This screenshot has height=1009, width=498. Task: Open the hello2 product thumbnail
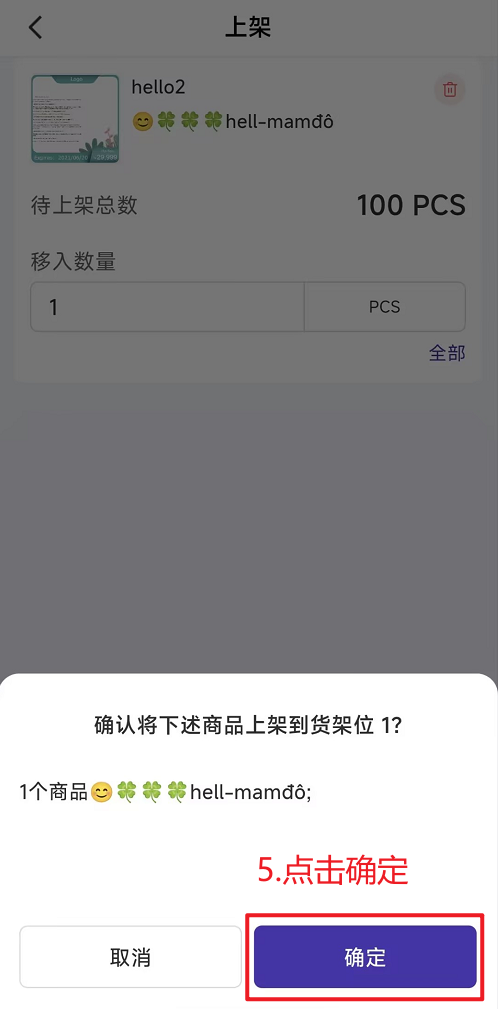75,119
